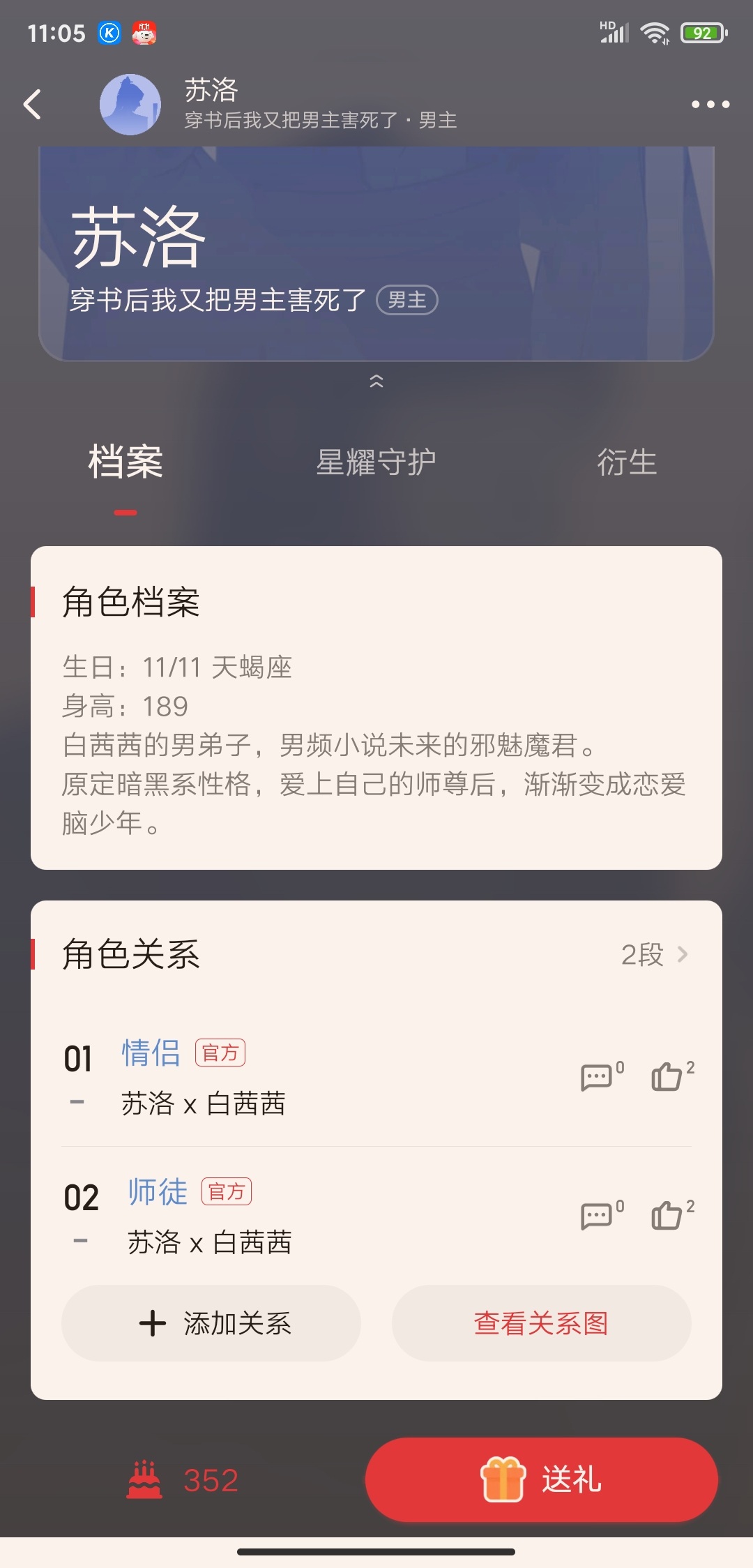Image resolution: width=753 pixels, height=1568 pixels.
Task: Send a gift with 送礼
Action: click(x=541, y=1479)
